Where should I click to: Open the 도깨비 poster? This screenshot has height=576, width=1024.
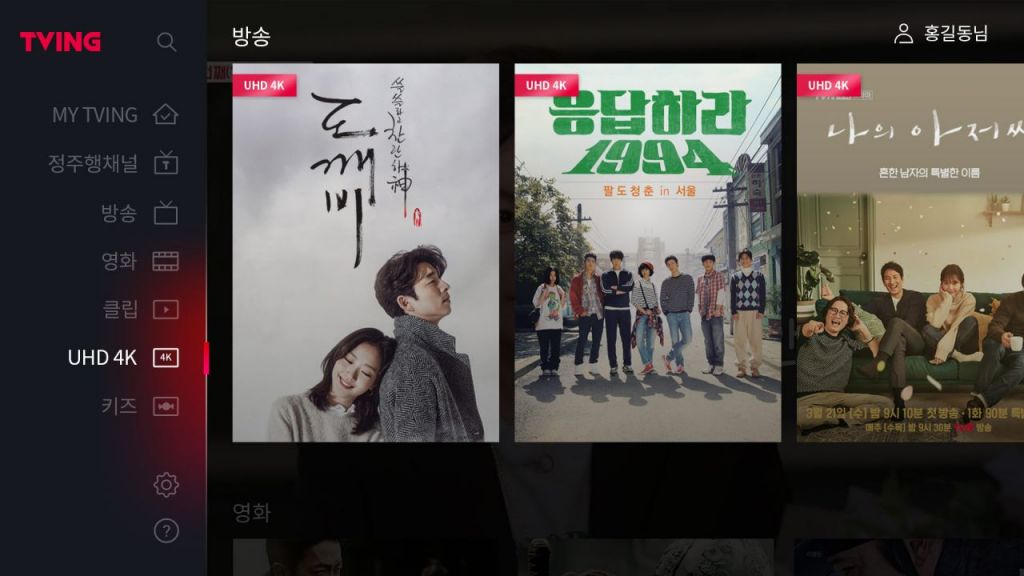click(365, 253)
